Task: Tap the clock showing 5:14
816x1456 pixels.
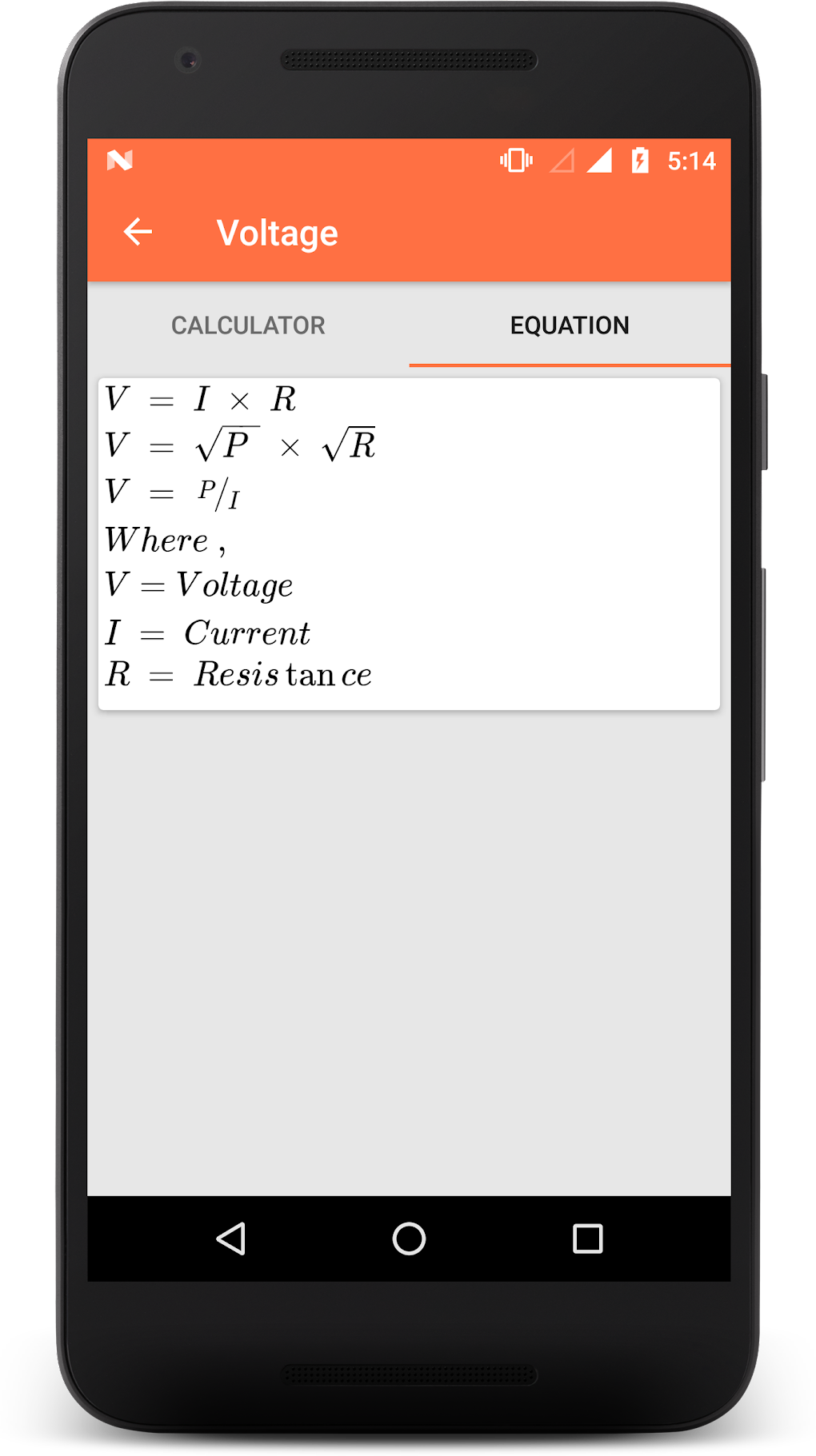Action: click(x=691, y=161)
